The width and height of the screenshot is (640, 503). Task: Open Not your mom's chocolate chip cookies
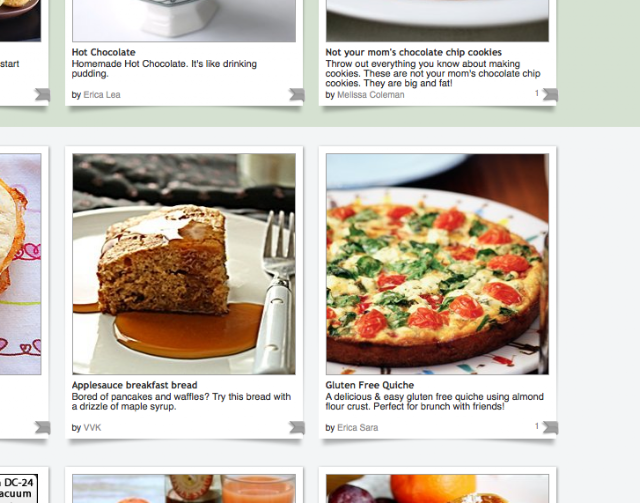tap(413, 52)
